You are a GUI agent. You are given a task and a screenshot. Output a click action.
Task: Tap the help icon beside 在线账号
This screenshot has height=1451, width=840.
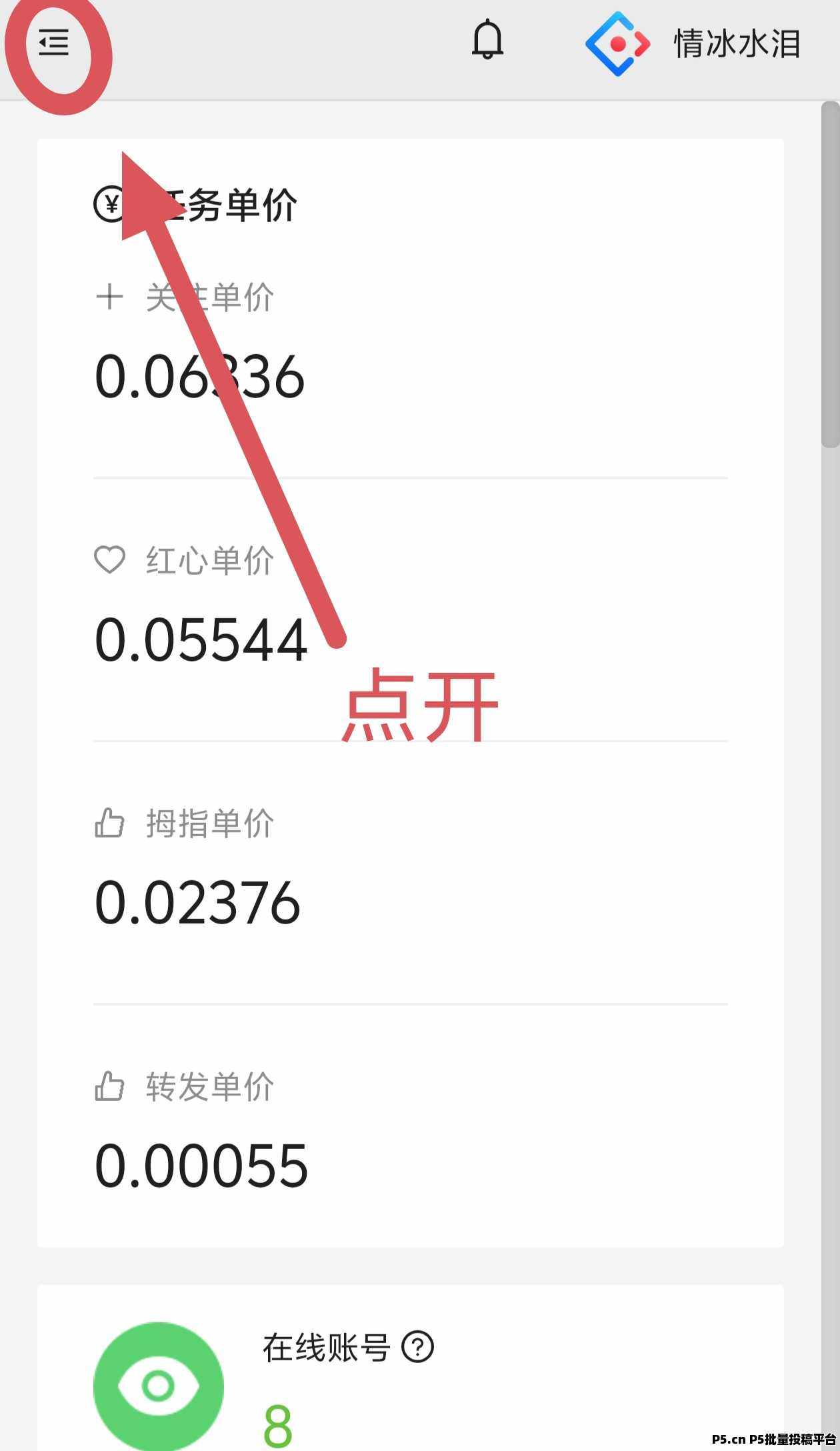418,1348
